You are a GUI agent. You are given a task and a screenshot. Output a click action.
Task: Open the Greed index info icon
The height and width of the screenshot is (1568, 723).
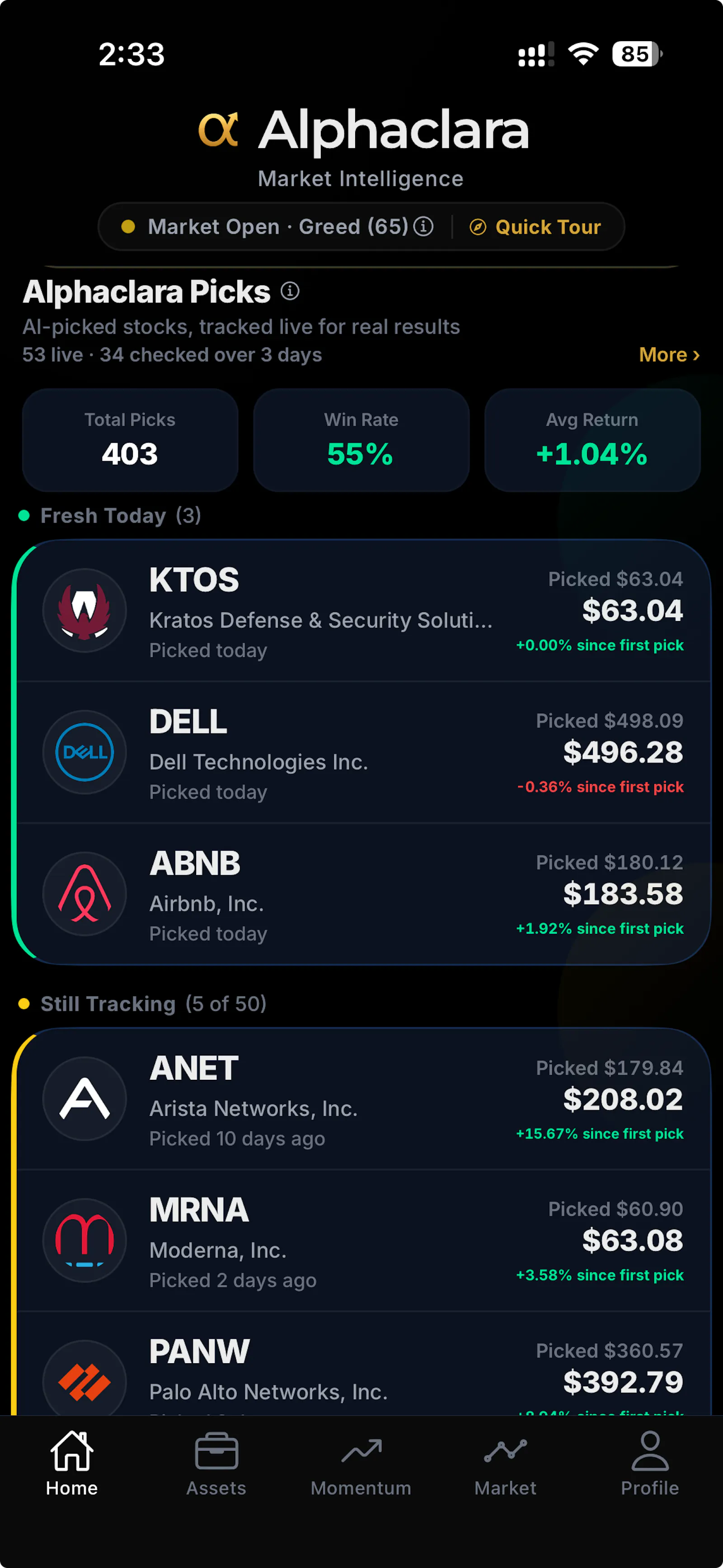[x=423, y=226]
